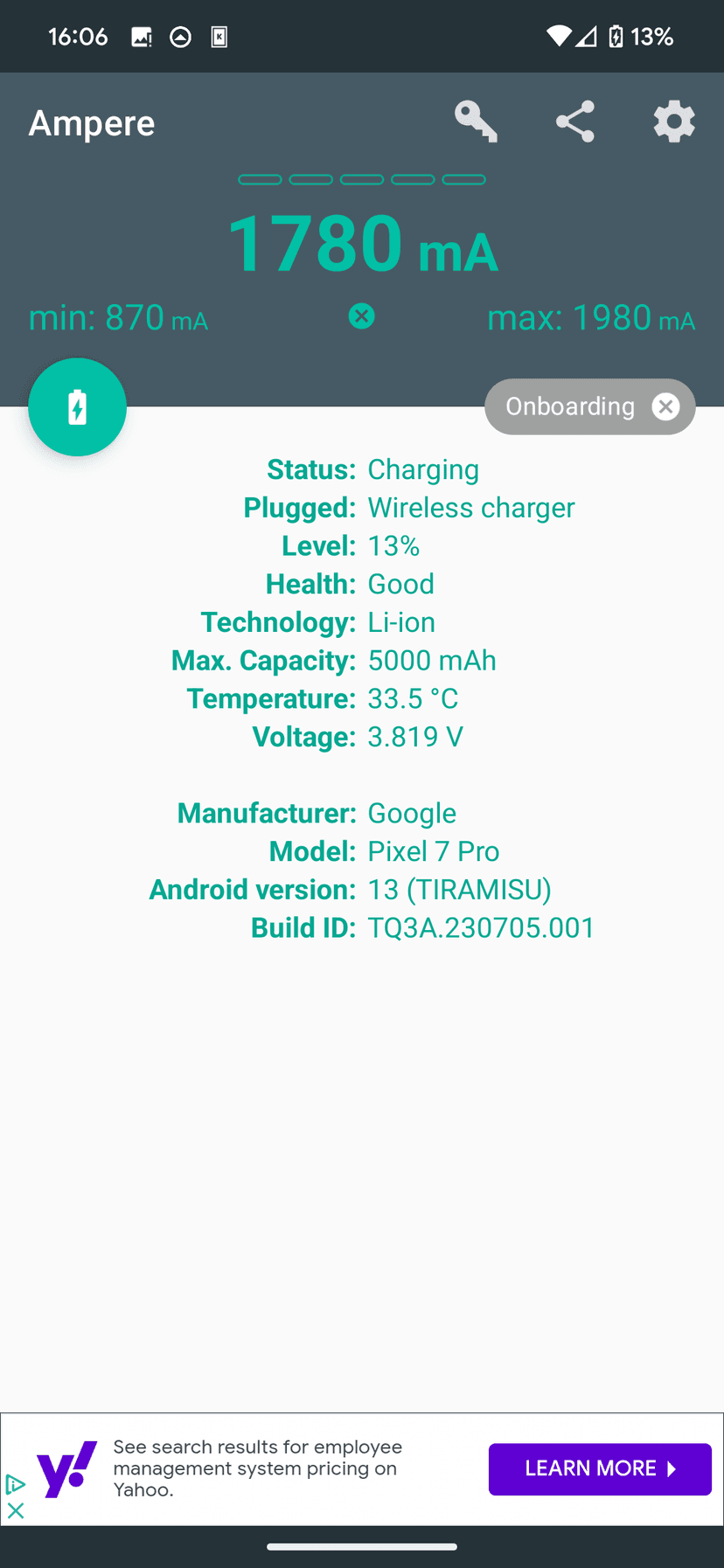Open Ampere settings gear
724x1568 pixels.
click(x=674, y=121)
